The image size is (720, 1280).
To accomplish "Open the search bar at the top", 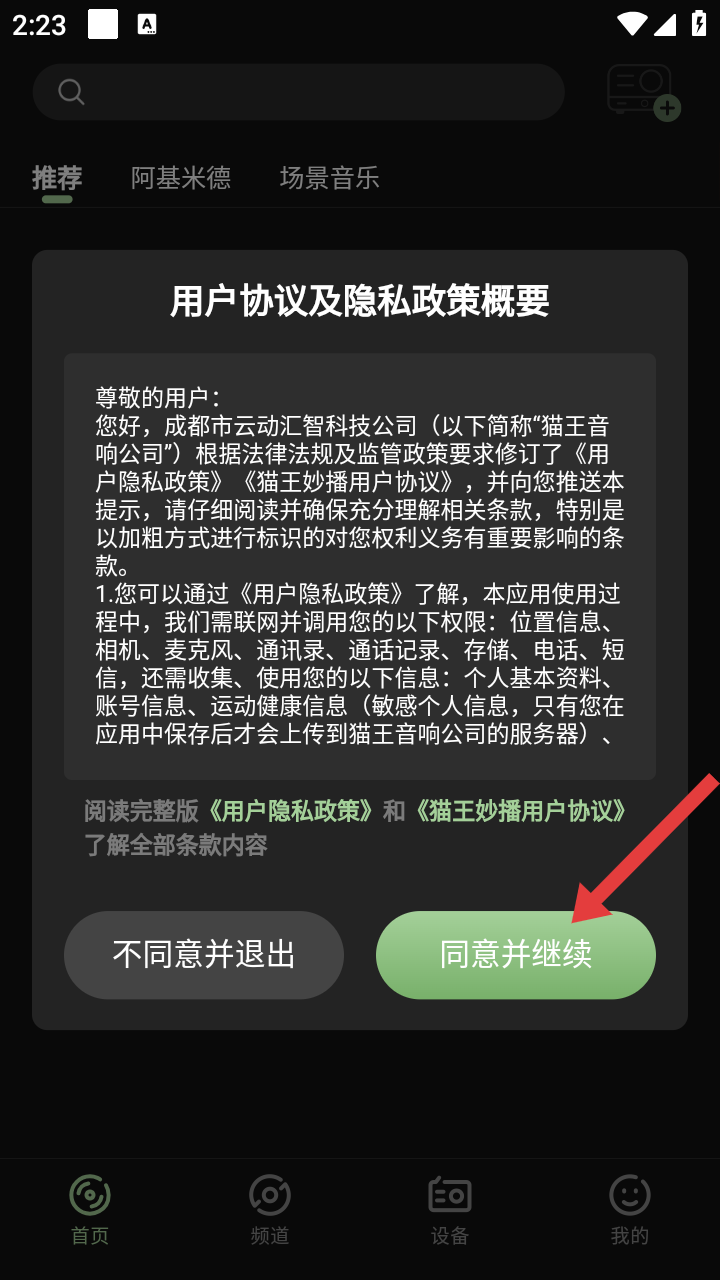I will coord(298,92).
